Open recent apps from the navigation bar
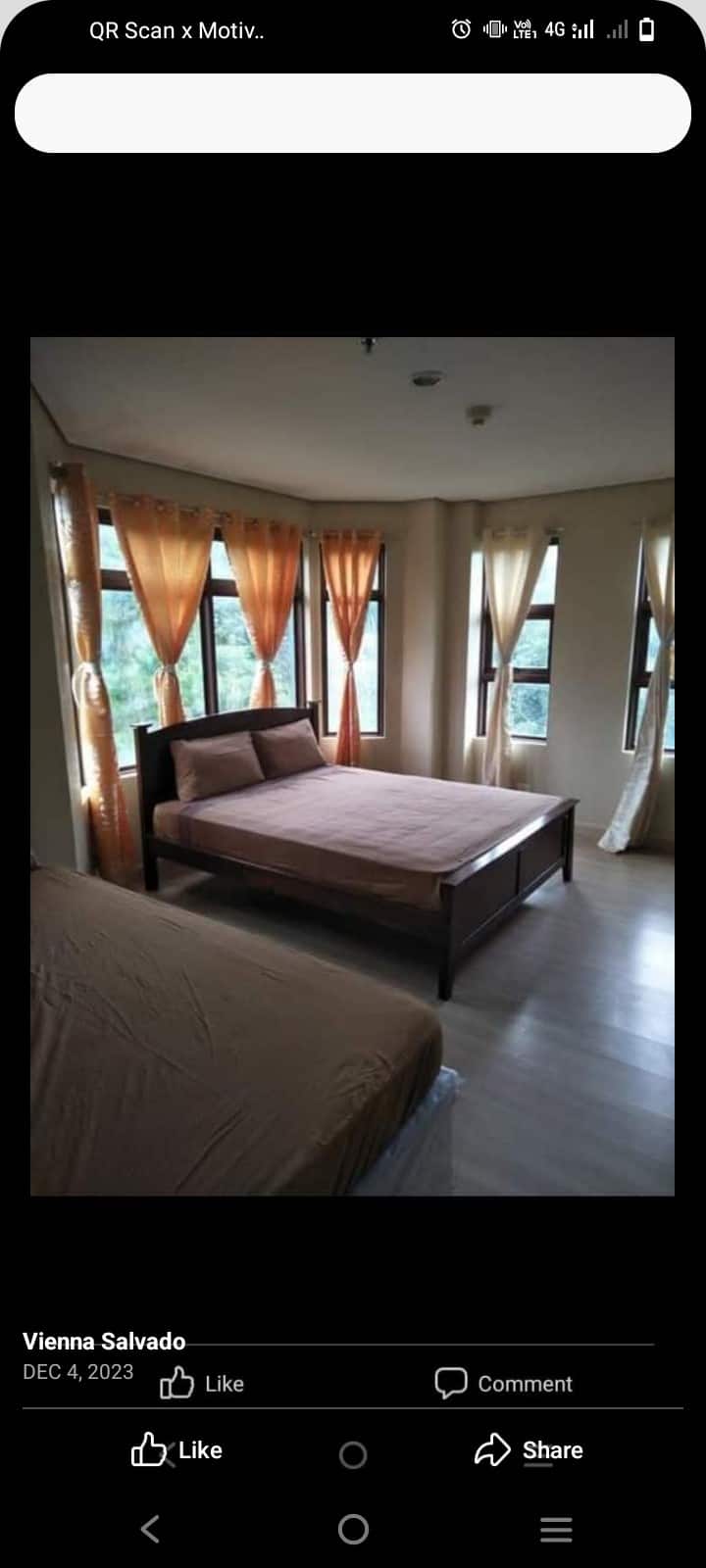Image resolution: width=706 pixels, height=1568 pixels. coord(556,1529)
